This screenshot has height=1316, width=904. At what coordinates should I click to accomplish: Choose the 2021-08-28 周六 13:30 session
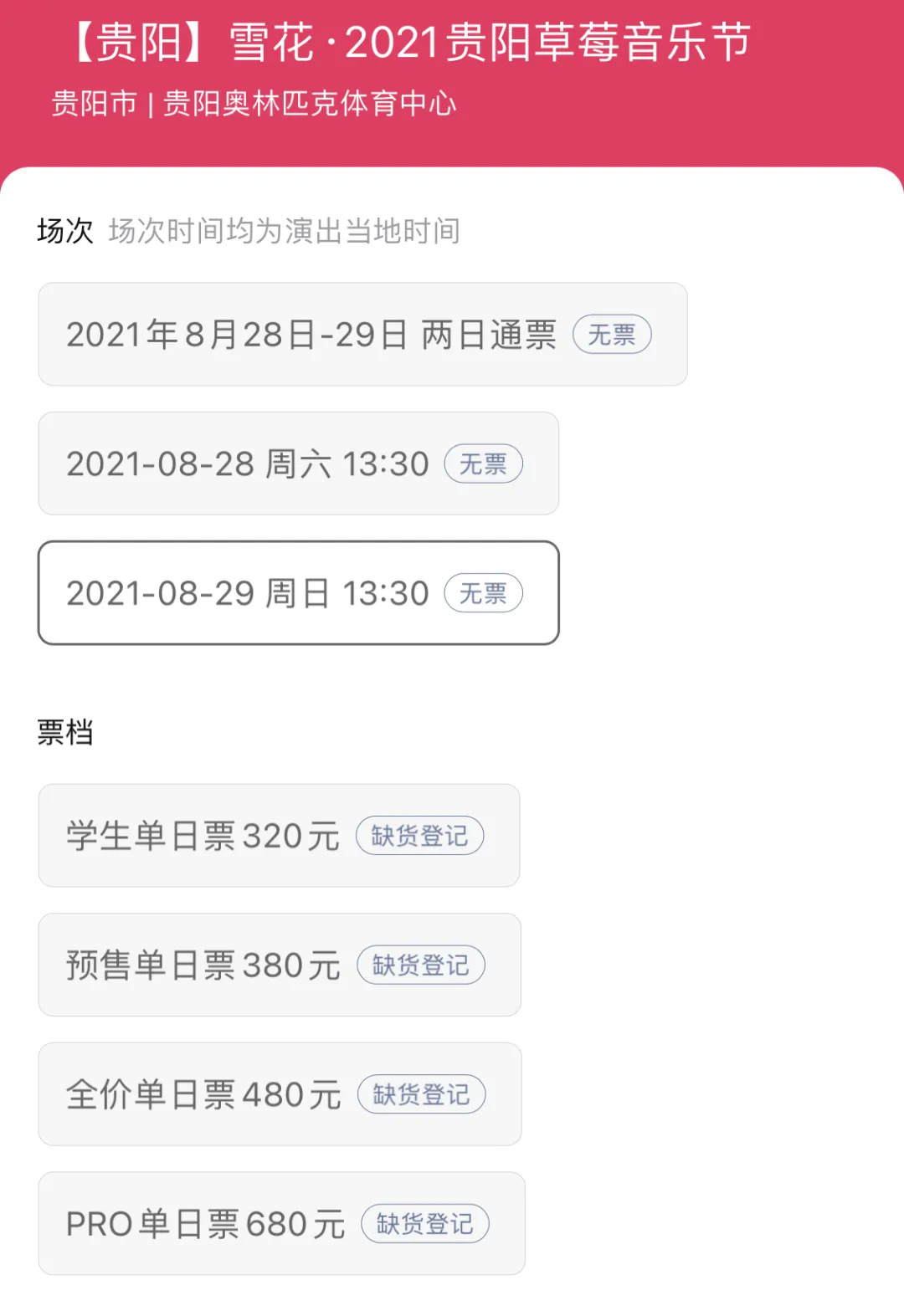pyautogui.click(x=298, y=463)
